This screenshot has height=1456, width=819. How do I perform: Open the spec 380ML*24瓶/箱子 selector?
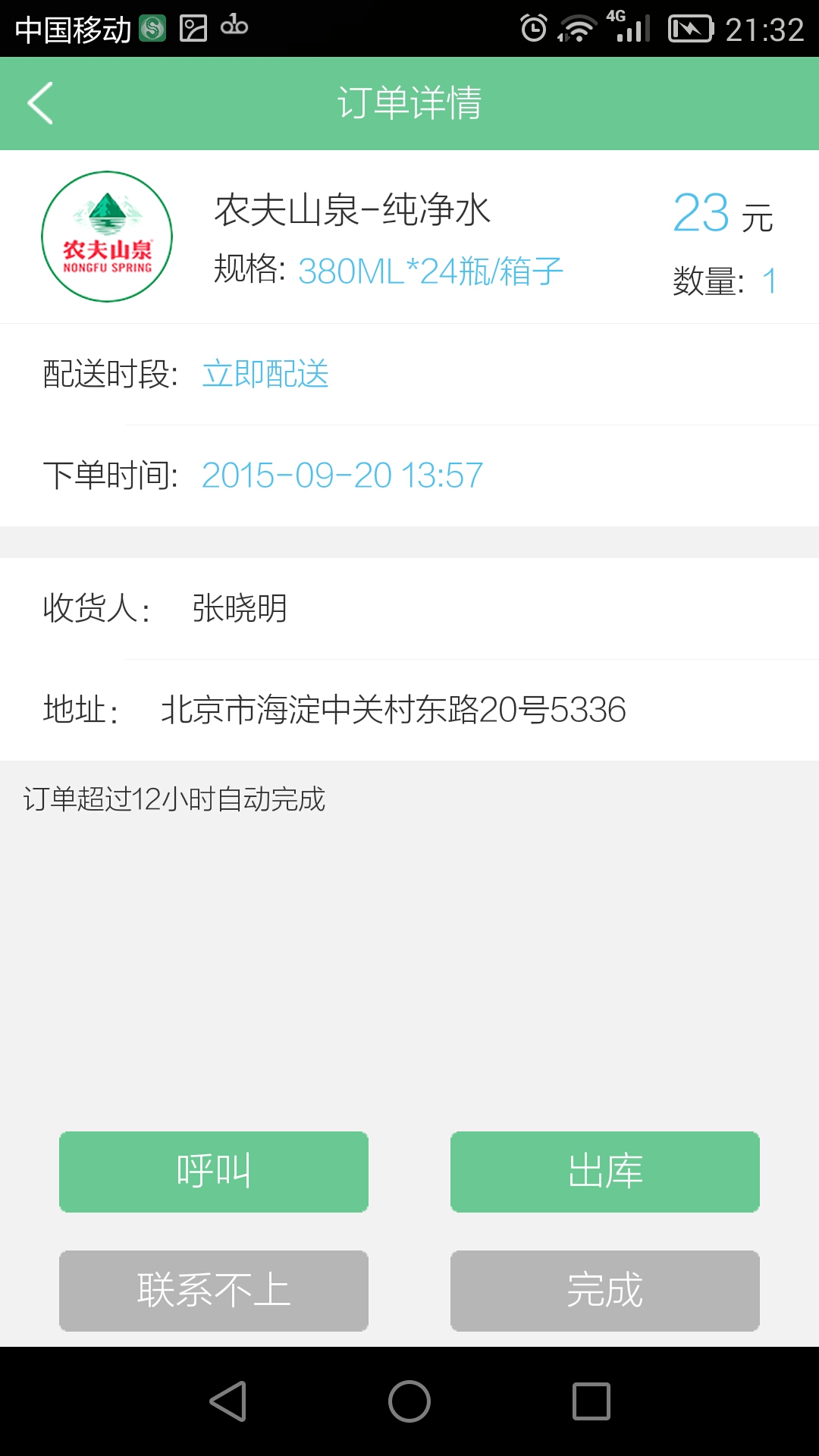pyautogui.click(x=429, y=270)
